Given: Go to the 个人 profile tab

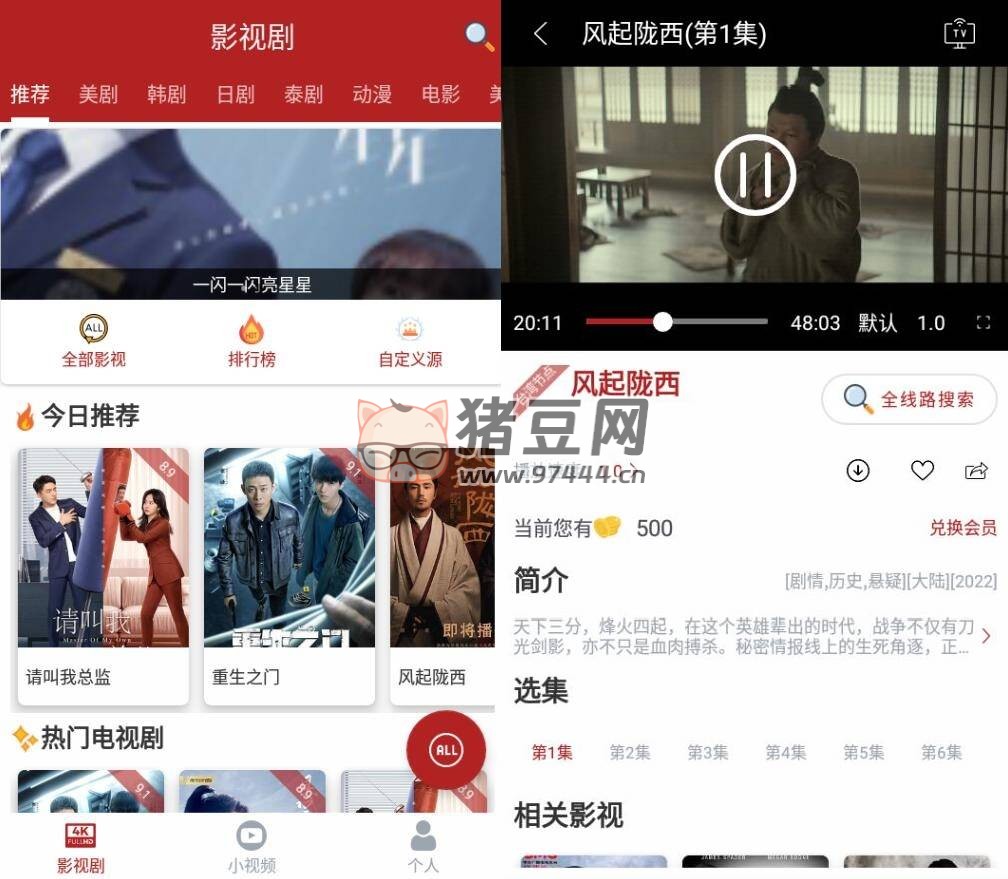Looking at the screenshot, I should point(423,847).
